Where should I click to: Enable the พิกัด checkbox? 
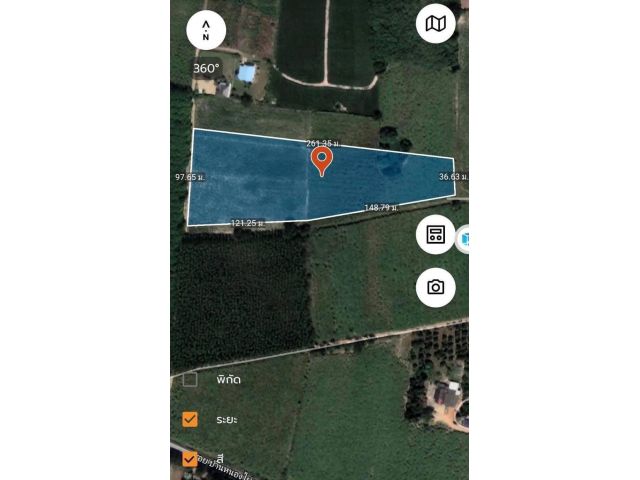coord(190,379)
